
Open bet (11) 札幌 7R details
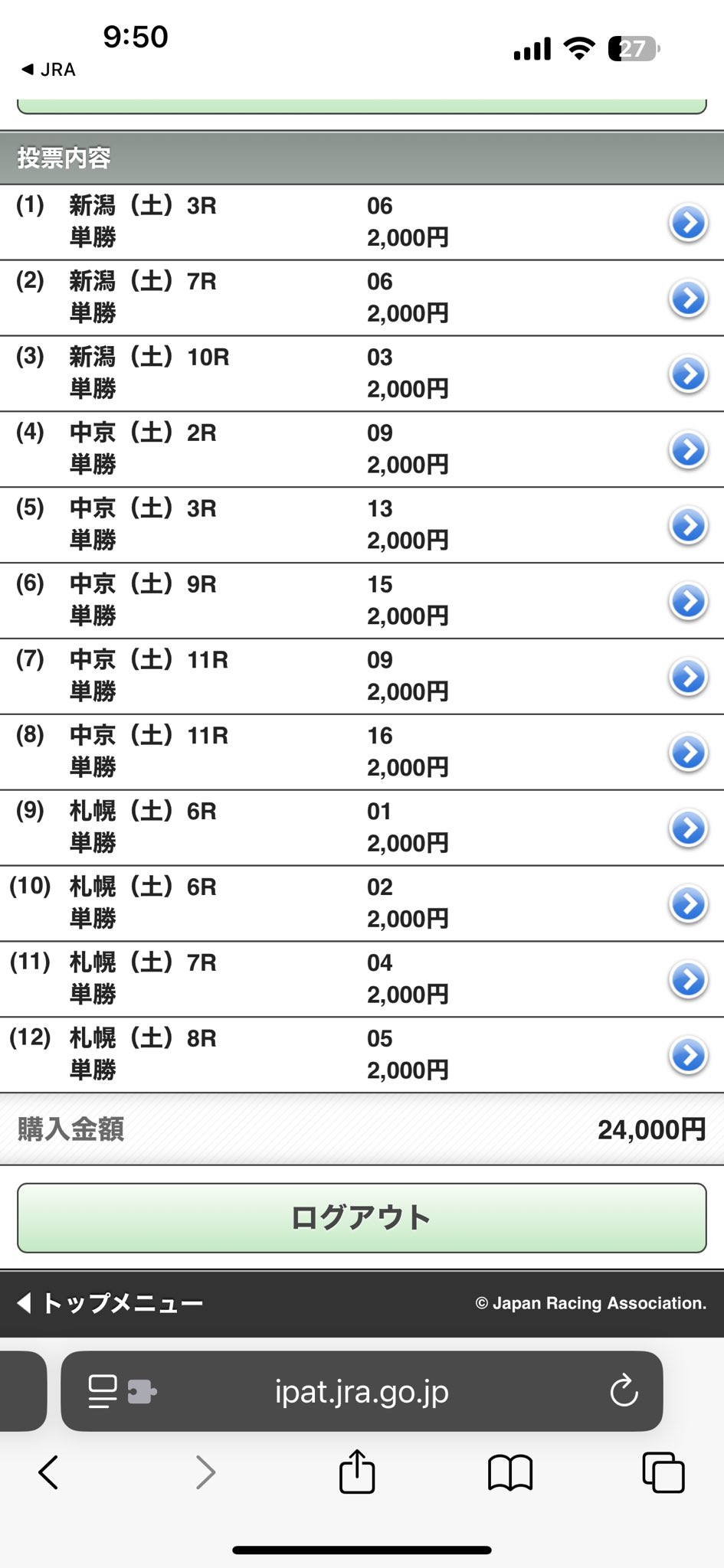(688, 980)
